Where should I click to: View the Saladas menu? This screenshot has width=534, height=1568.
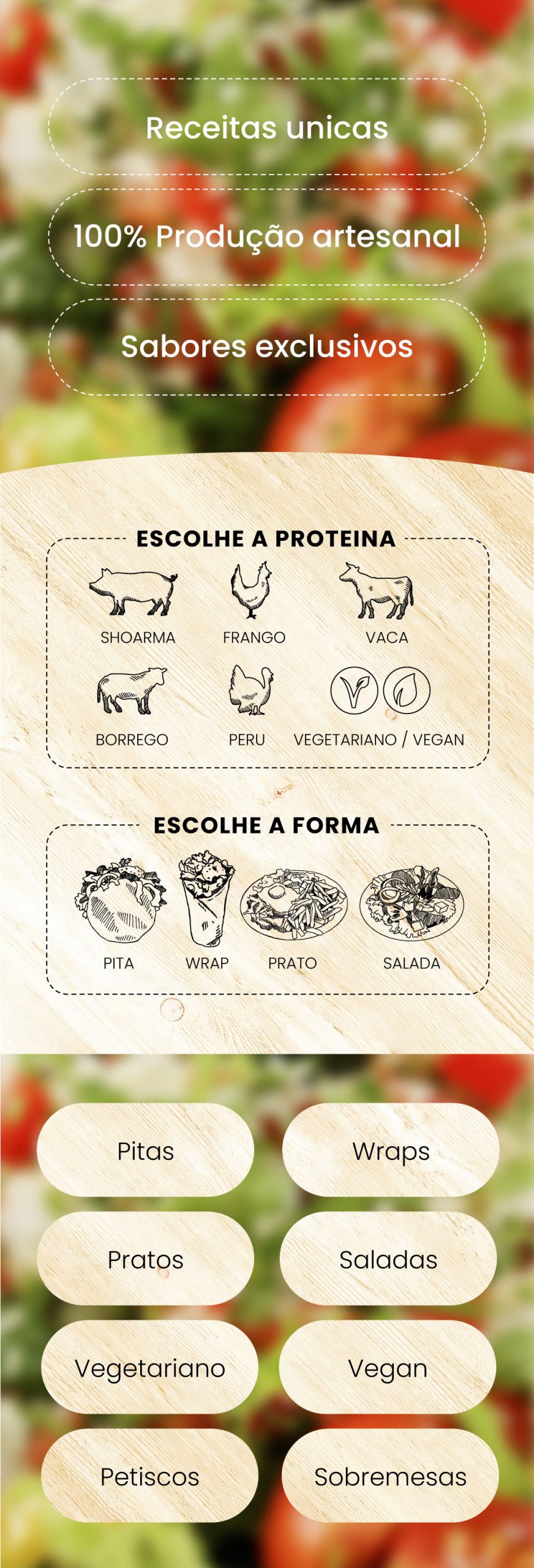click(388, 1259)
